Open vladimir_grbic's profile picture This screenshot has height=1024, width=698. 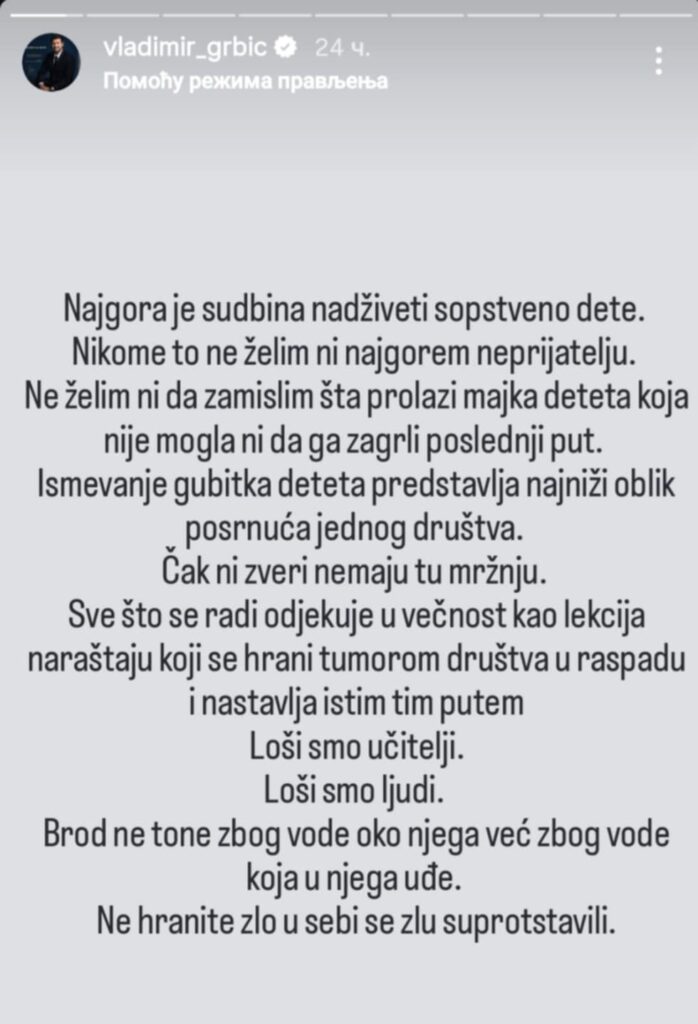pyautogui.click(x=51, y=62)
